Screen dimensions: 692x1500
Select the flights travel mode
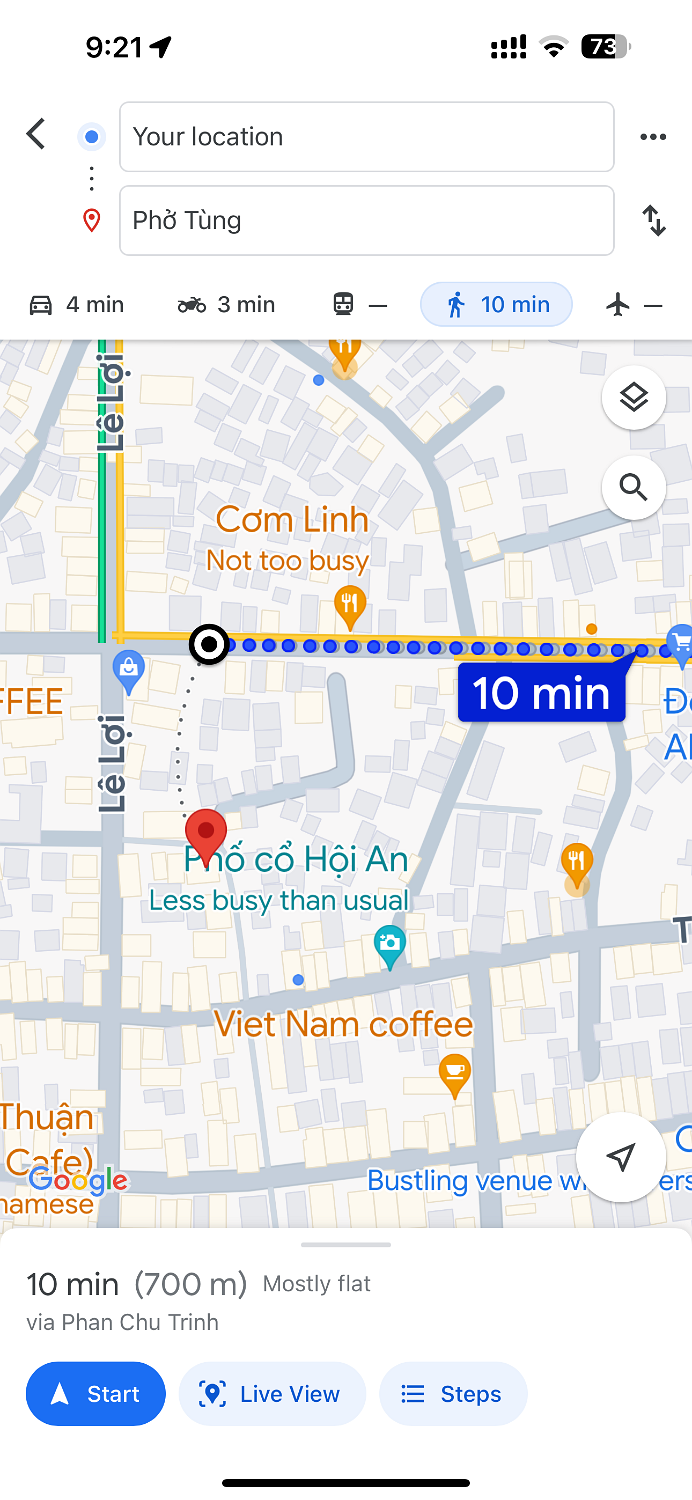coord(634,305)
